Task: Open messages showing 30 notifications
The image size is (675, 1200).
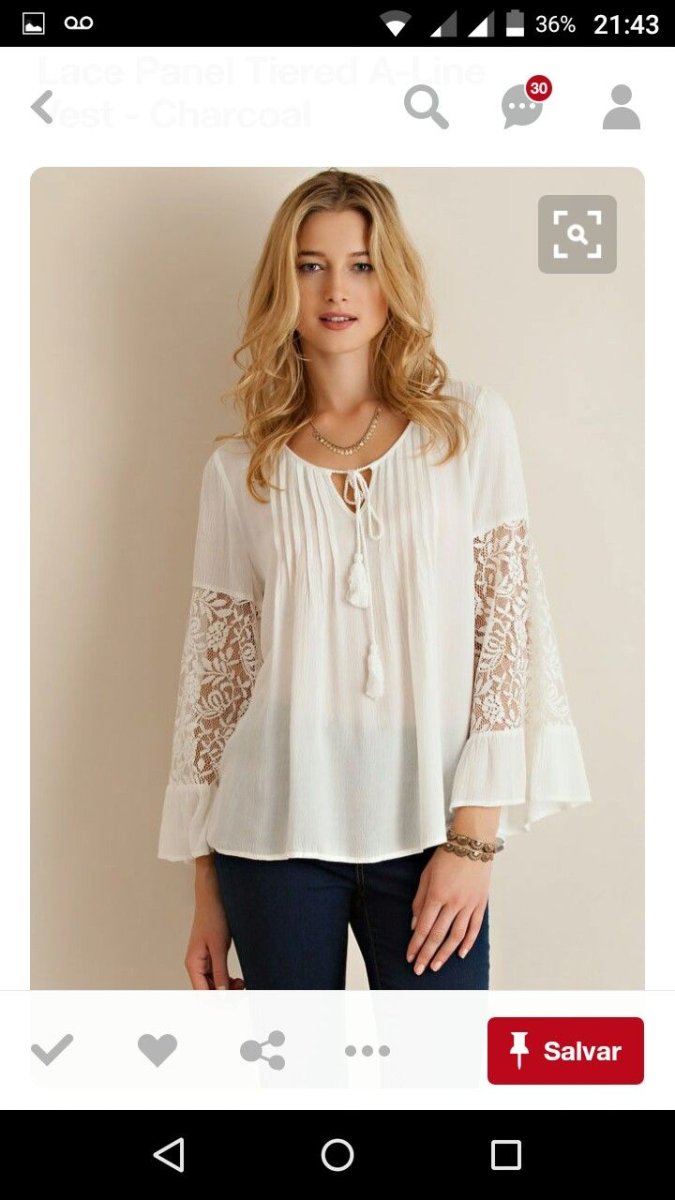Action: coord(523,106)
